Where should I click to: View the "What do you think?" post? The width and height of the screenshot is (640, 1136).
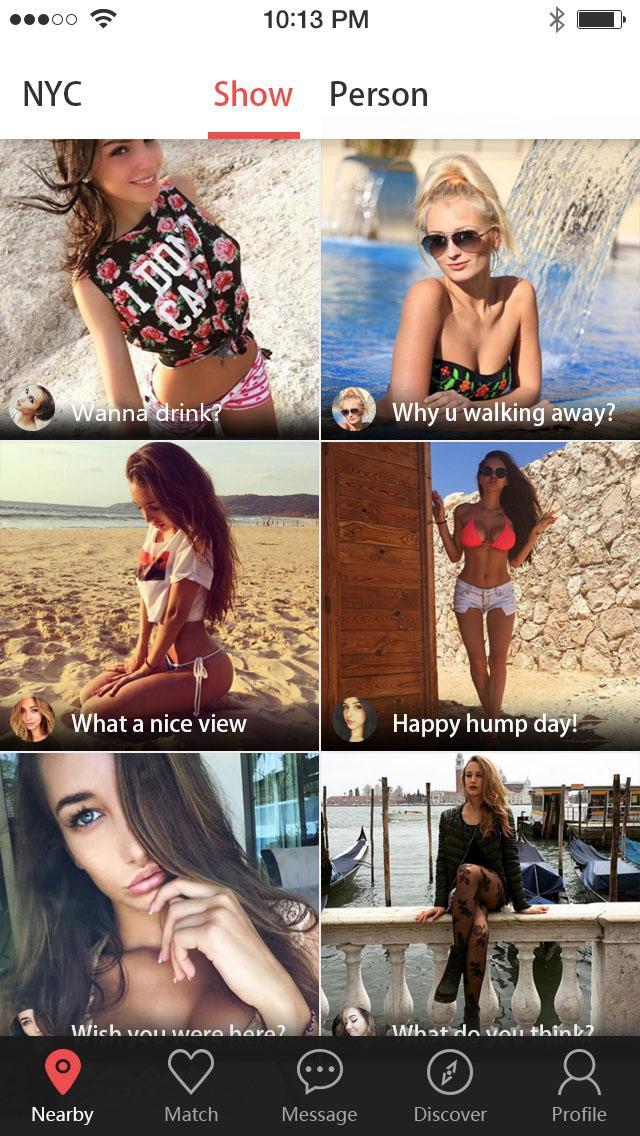point(480,890)
